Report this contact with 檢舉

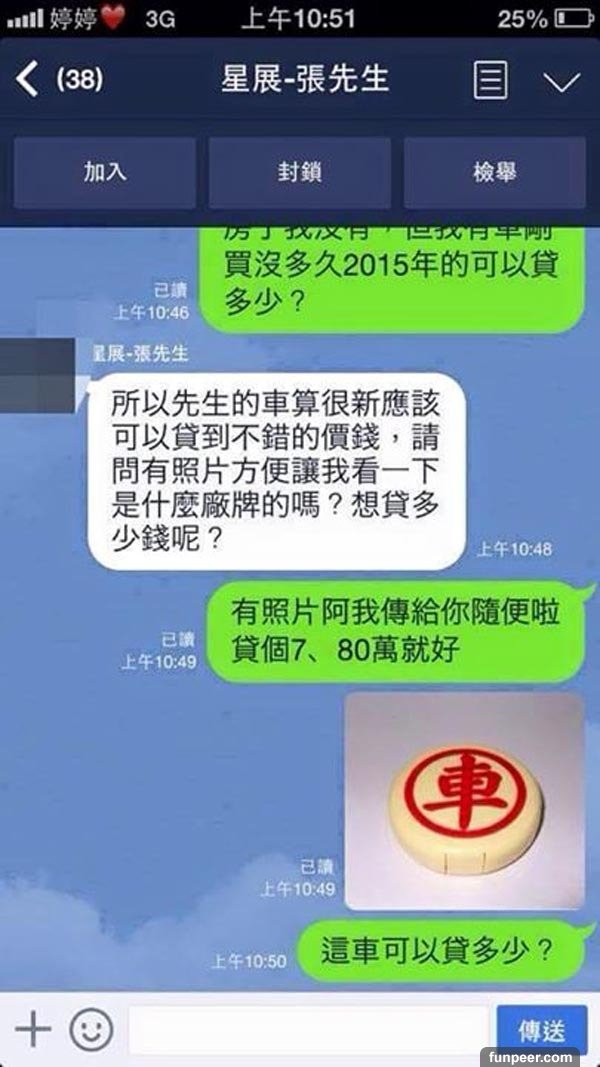click(494, 173)
